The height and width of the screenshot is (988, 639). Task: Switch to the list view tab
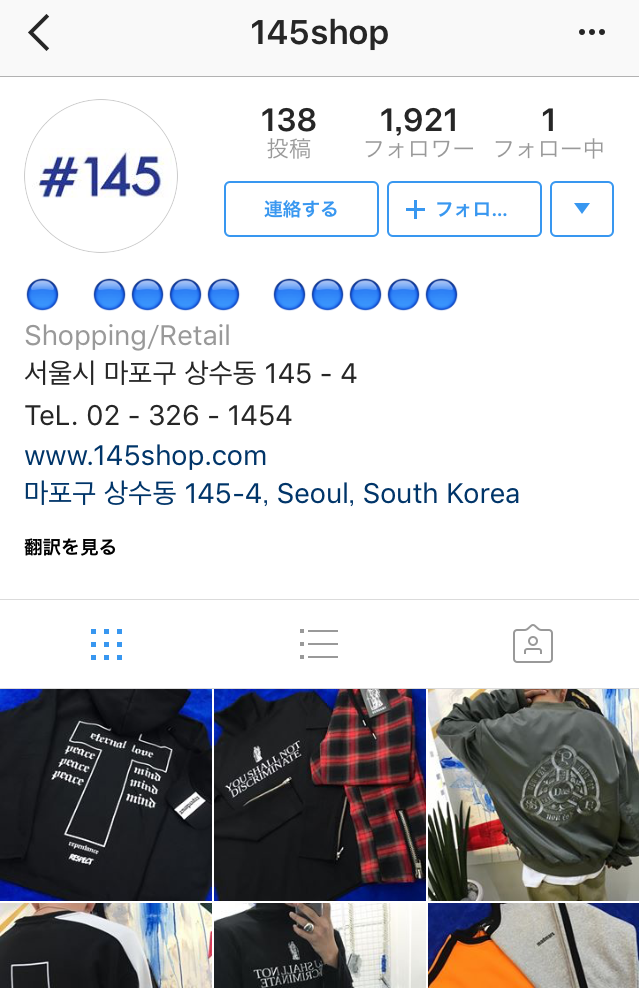[x=319, y=645]
